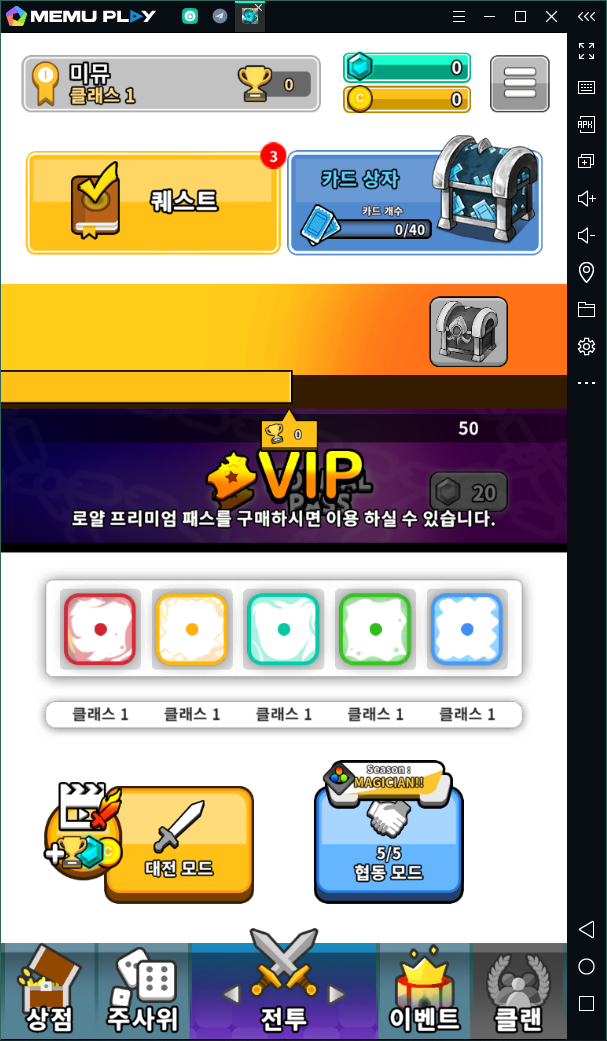Go back with the system back button
This screenshot has height=1041, width=607.
point(587,930)
